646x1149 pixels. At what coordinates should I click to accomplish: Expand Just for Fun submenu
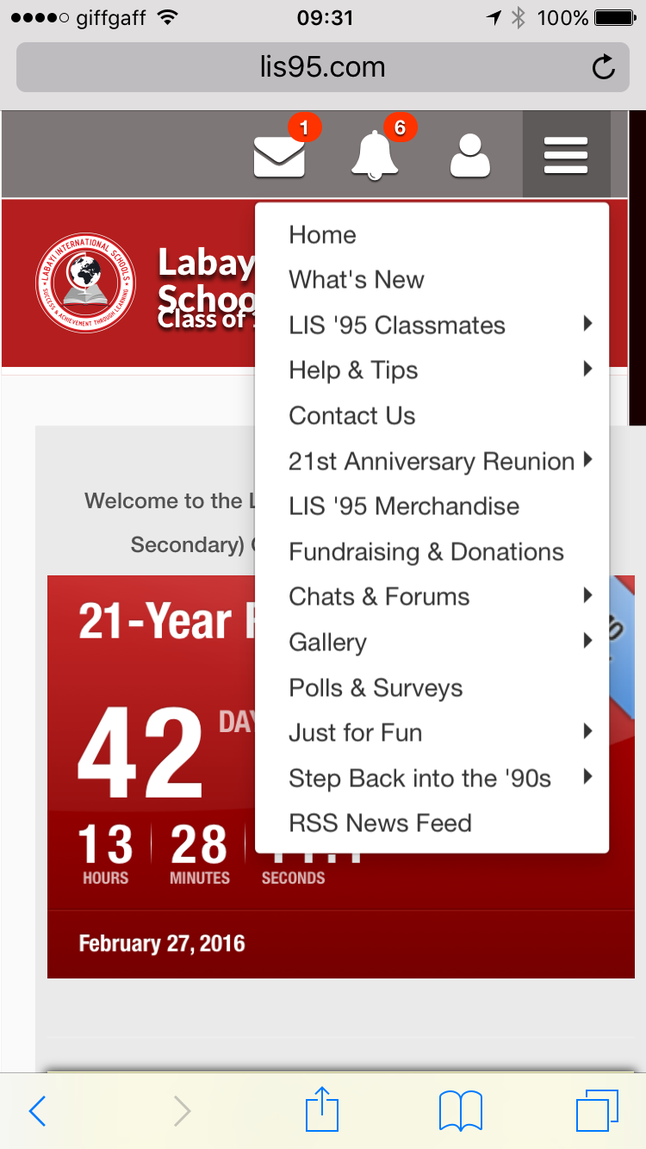(x=355, y=733)
